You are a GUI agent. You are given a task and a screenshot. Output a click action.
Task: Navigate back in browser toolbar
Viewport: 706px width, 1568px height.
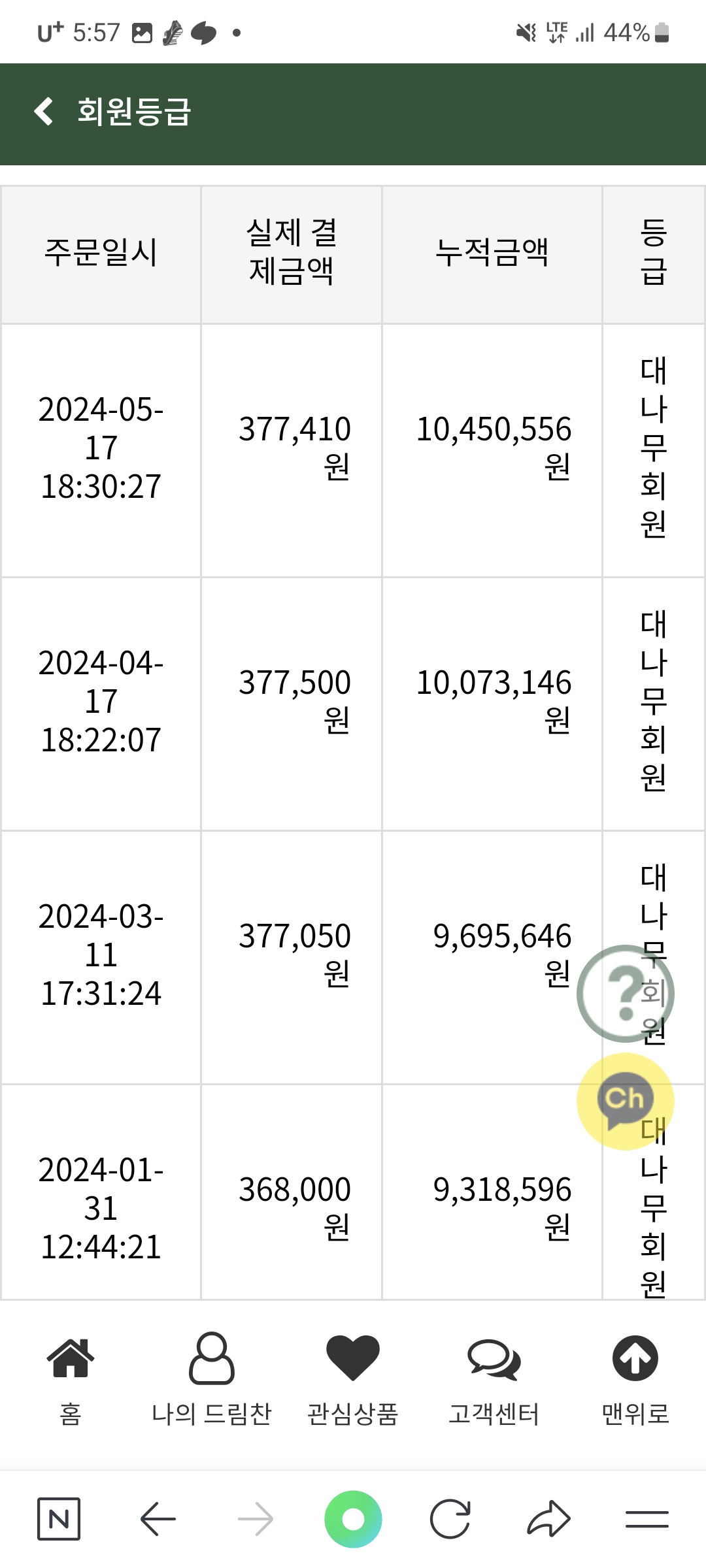tap(158, 1519)
